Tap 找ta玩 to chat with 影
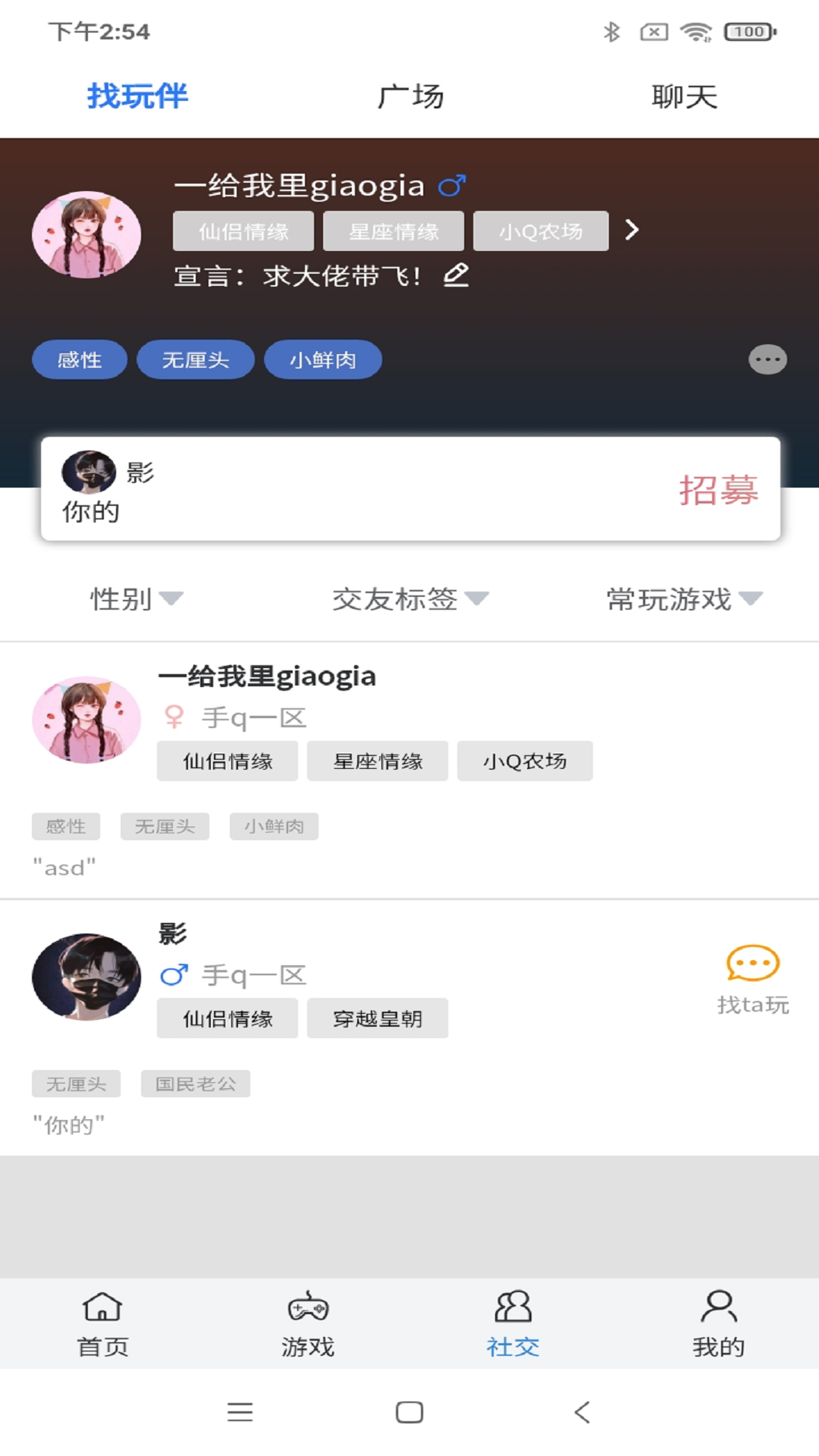Image resolution: width=819 pixels, height=1456 pixels. [x=752, y=980]
